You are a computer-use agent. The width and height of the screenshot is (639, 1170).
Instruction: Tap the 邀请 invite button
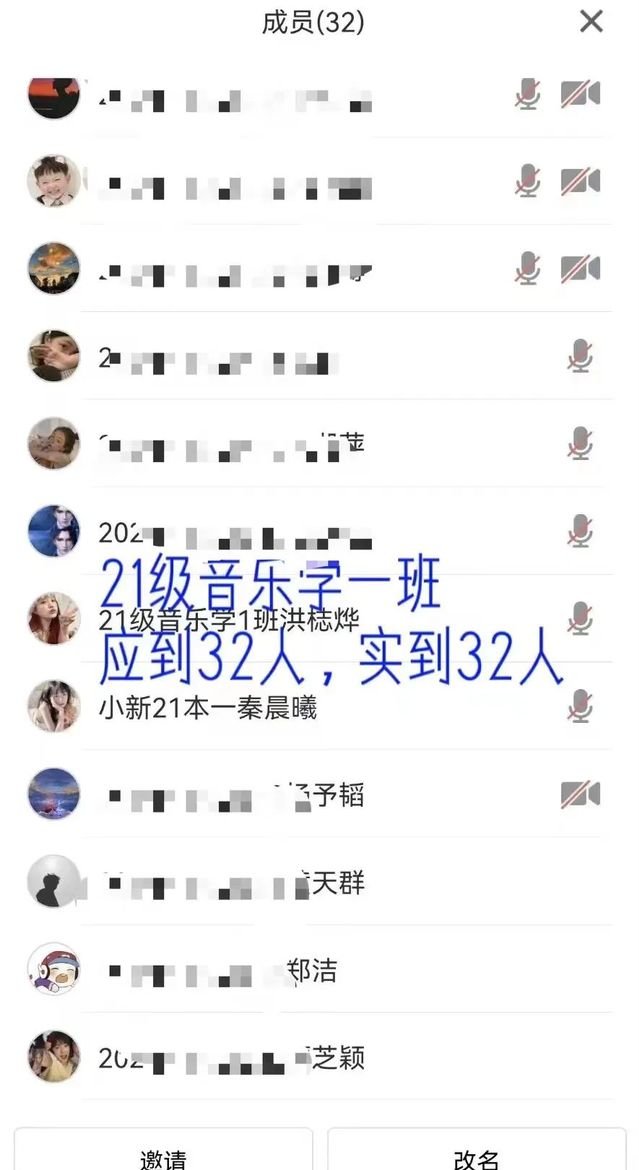pyautogui.click(x=163, y=1155)
